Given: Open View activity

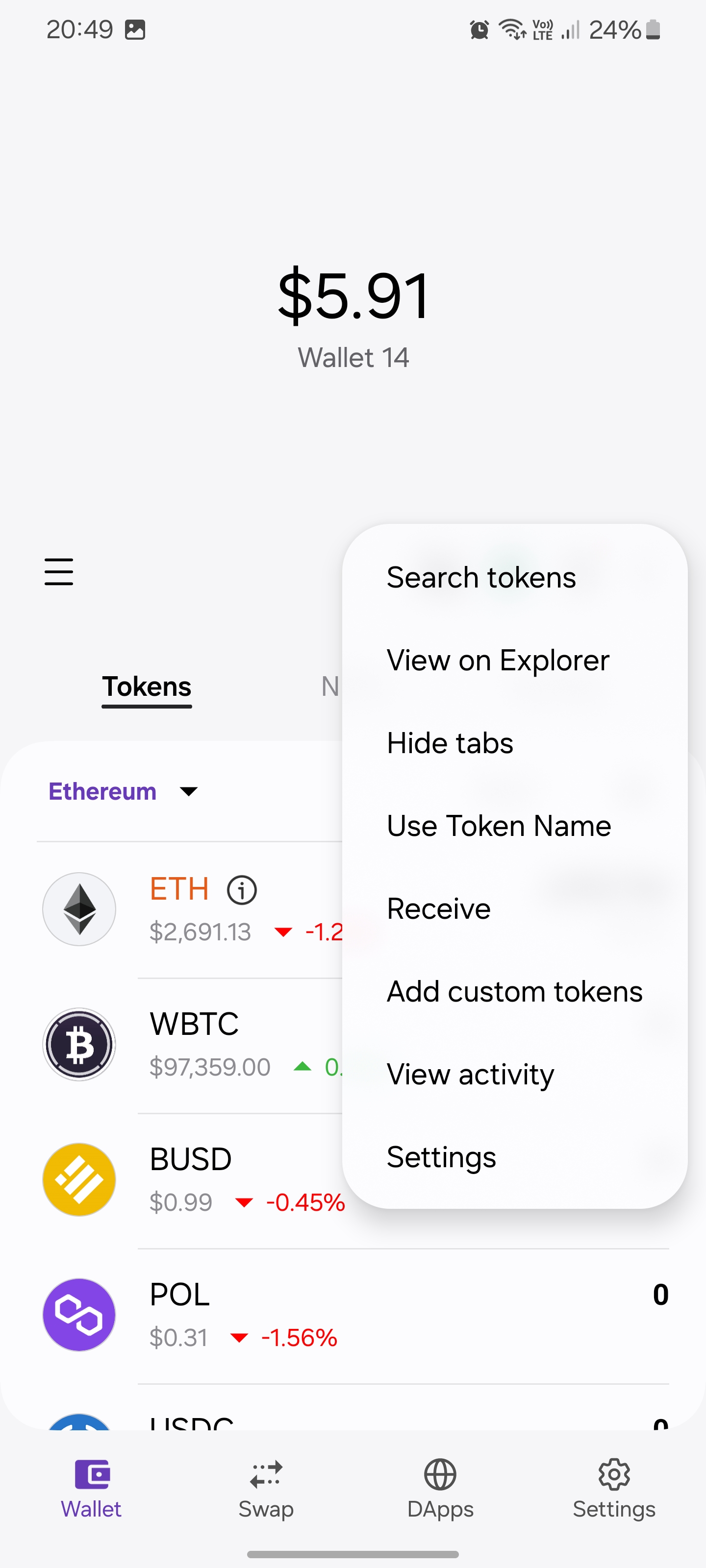Looking at the screenshot, I should pos(470,1075).
